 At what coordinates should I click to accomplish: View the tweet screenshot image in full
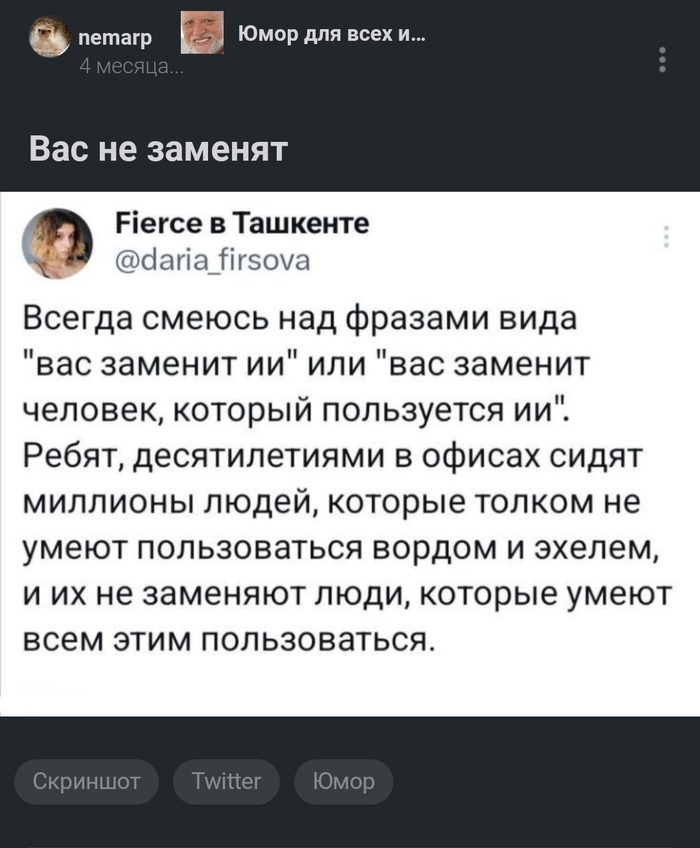pyautogui.click(x=349, y=452)
